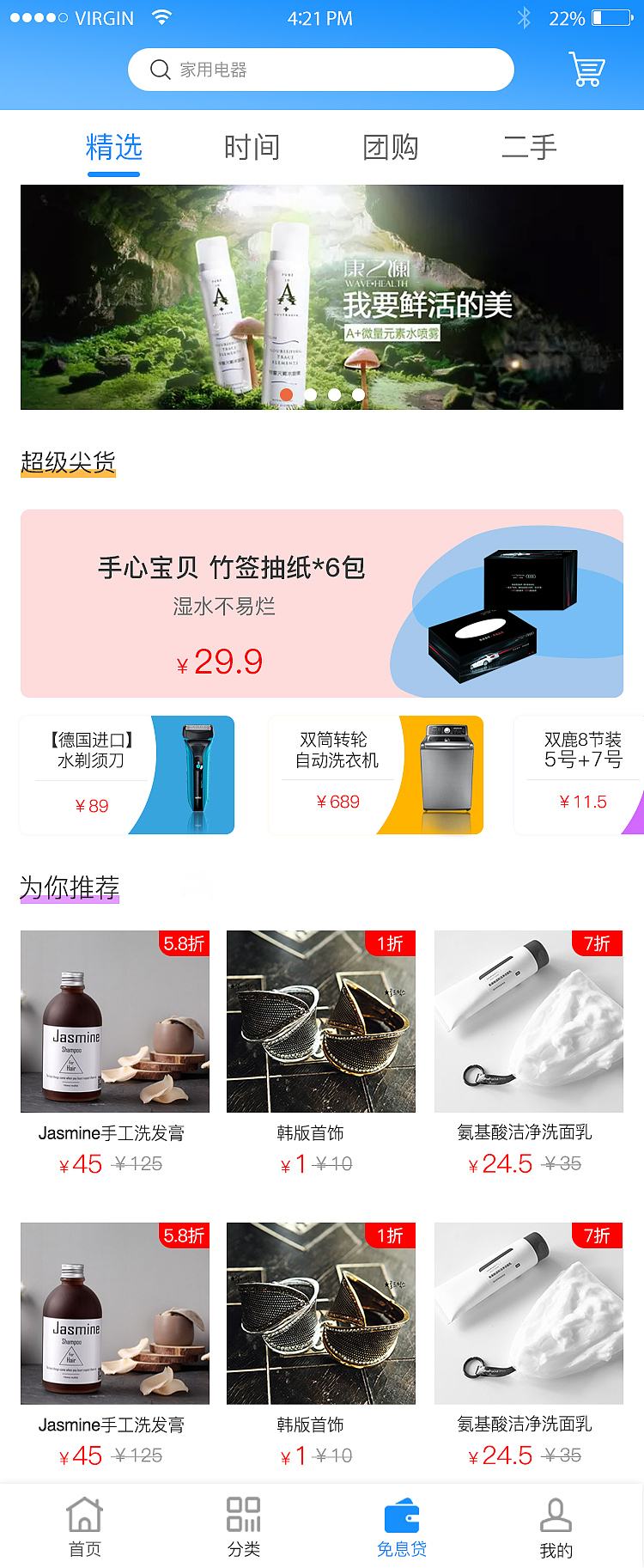Open the 分类 categories icon
The width and height of the screenshot is (644, 1568).
tap(244, 1514)
